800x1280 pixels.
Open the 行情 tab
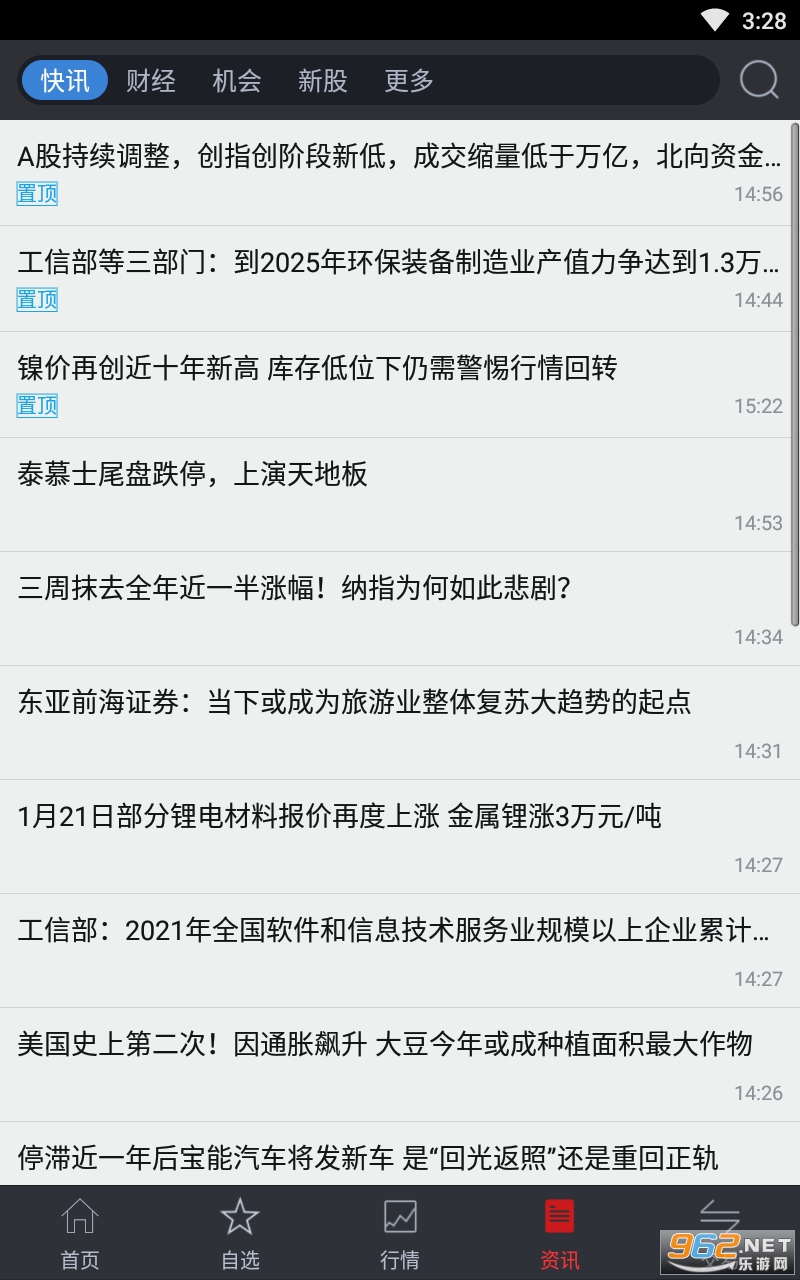400,1233
